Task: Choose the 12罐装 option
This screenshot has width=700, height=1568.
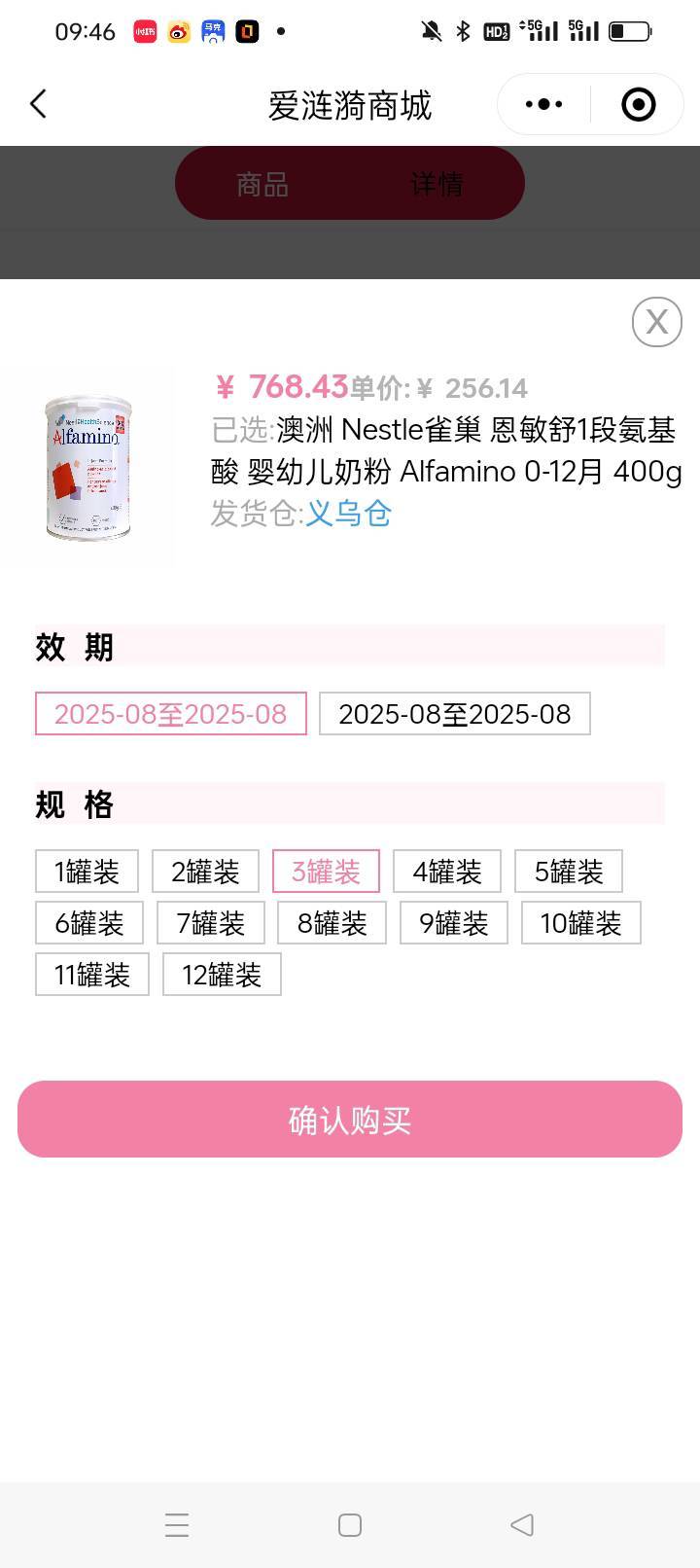Action: pyautogui.click(x=222, y=975)
